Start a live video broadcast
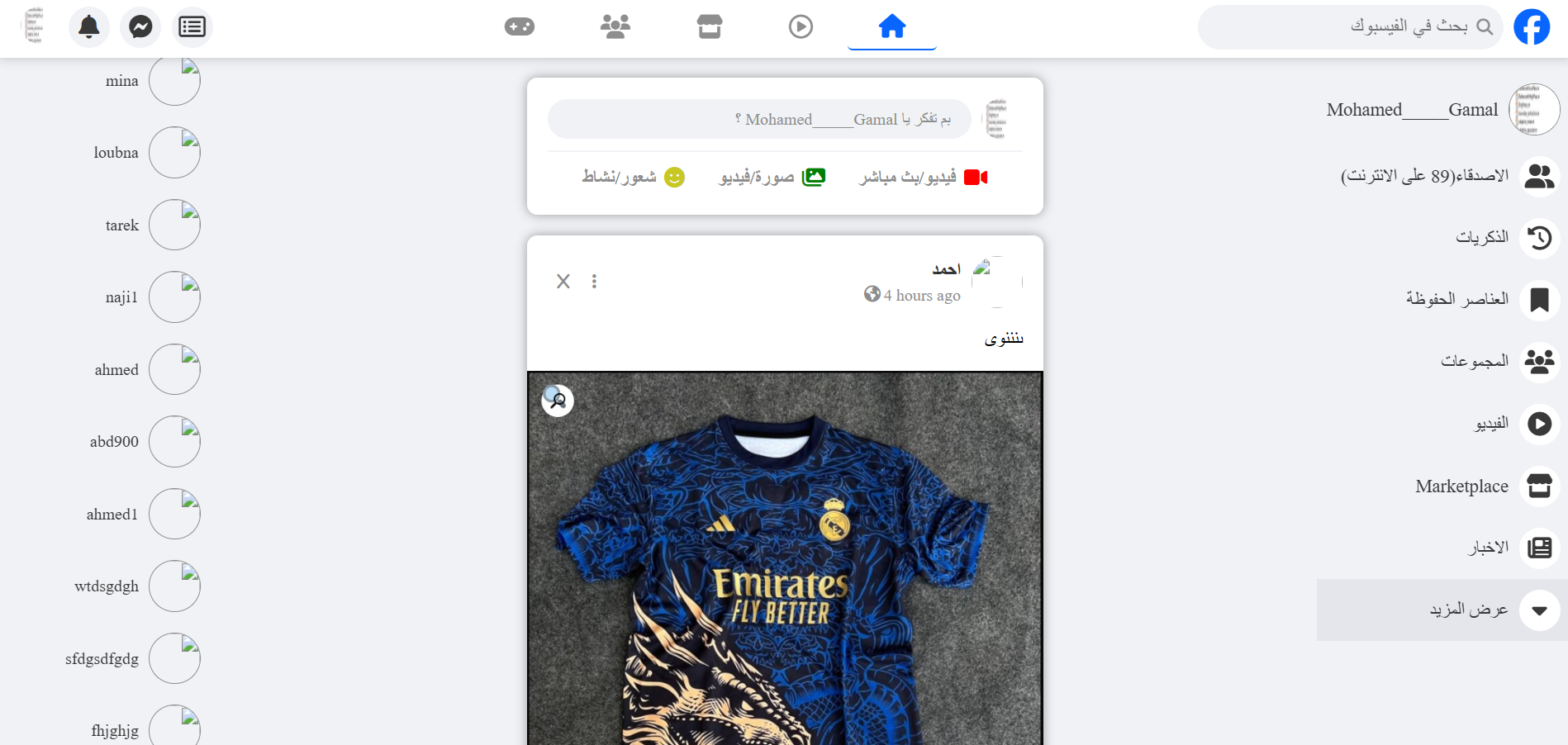This screenshot has height=745, width=1568. tap(924, 177)
